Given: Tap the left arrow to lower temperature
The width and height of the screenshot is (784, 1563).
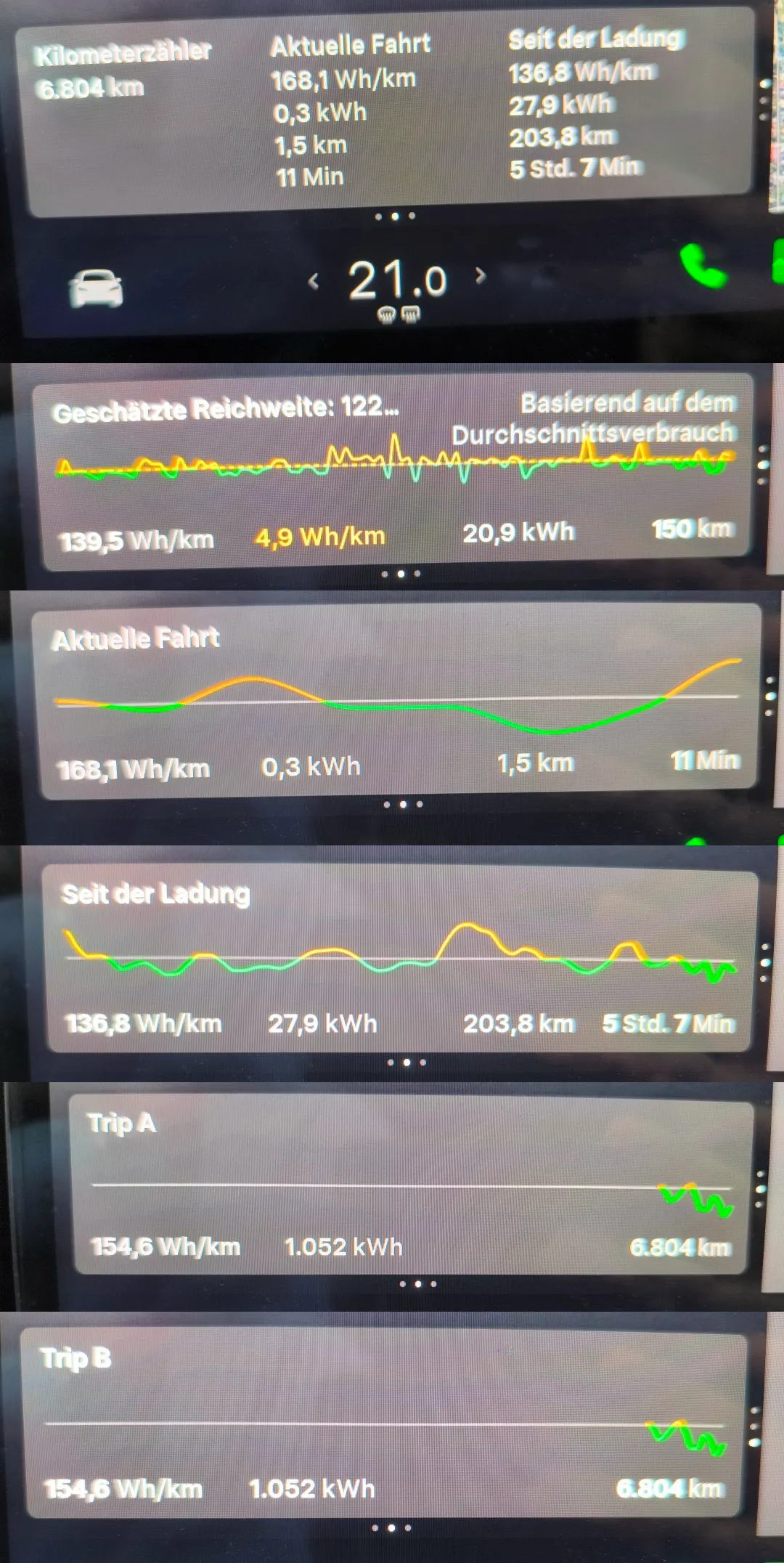Looking at the screenshot, I should (x=314, y=279).
